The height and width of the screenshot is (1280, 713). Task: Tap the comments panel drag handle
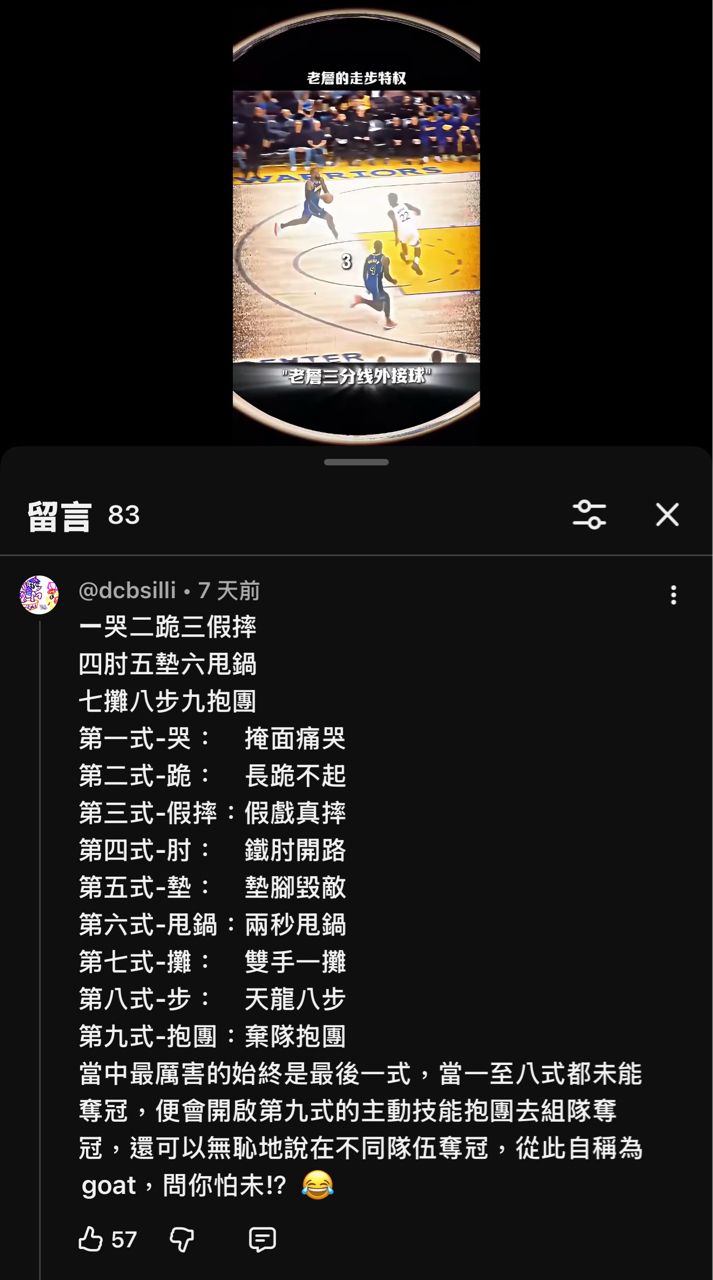click(356, 462)
